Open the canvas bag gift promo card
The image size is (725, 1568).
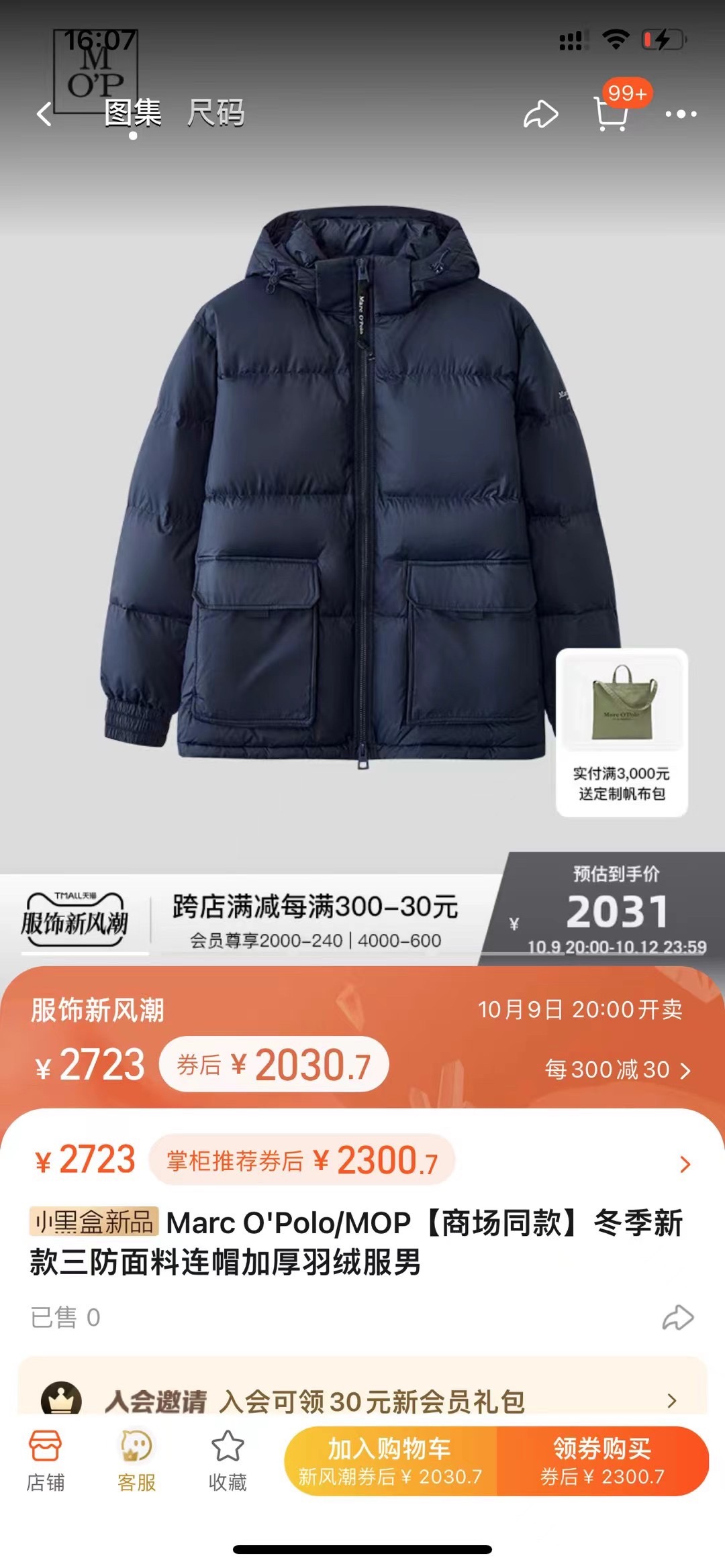click(x=622, y=732)
